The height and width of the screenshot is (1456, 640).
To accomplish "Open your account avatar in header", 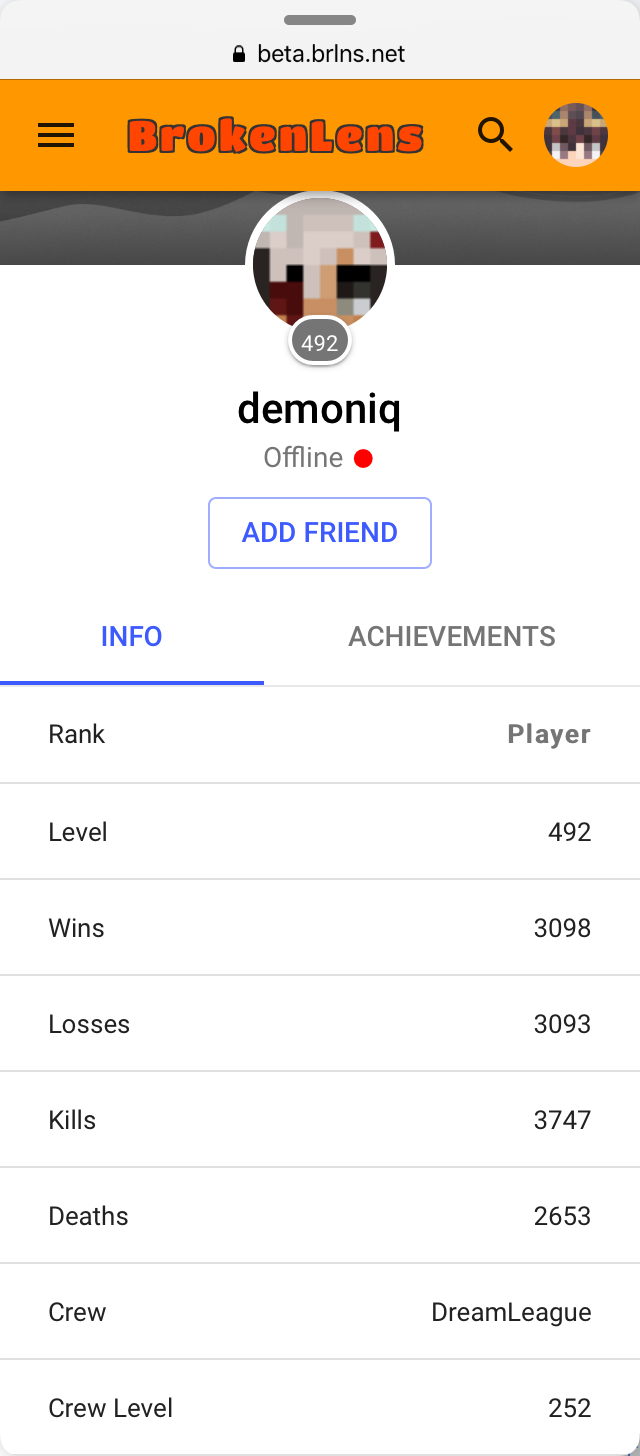I will (576, 135).
